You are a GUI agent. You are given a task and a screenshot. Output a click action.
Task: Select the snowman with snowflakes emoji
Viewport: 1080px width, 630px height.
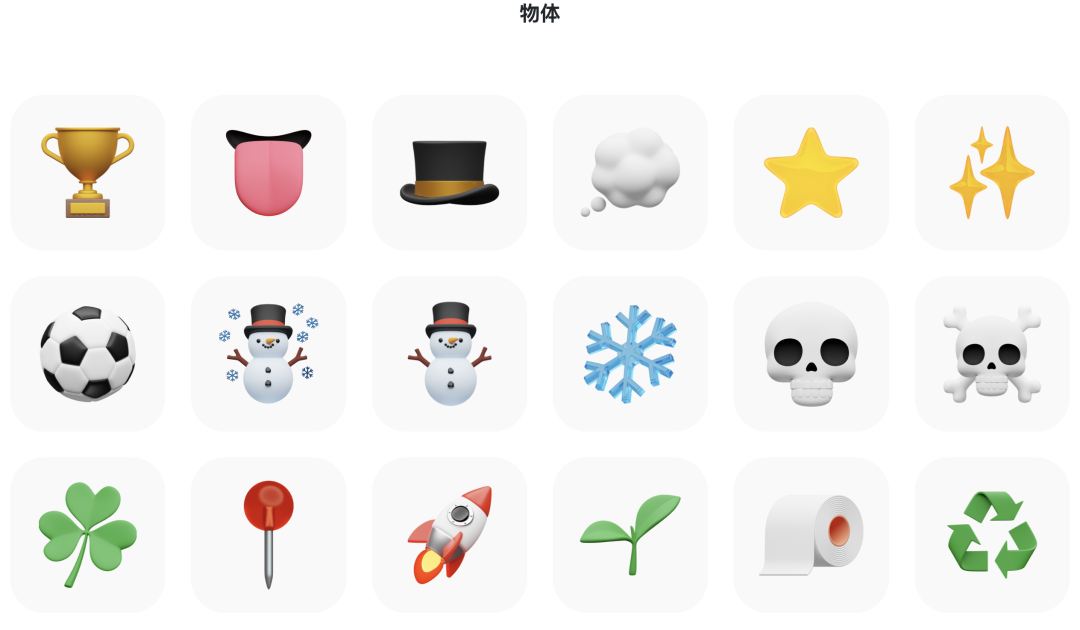pos(268,353)
